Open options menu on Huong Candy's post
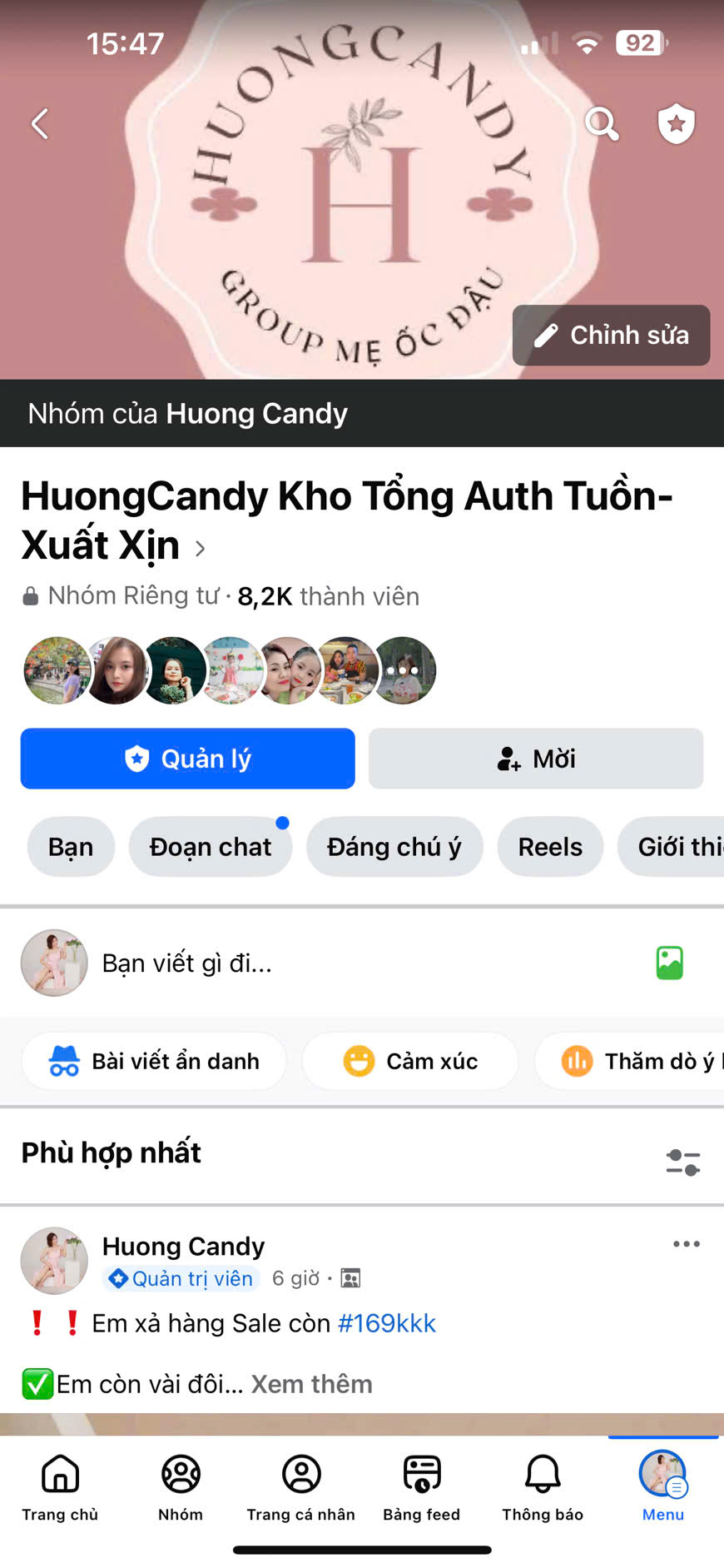 pyautogui.click(x=686, y=1244)
